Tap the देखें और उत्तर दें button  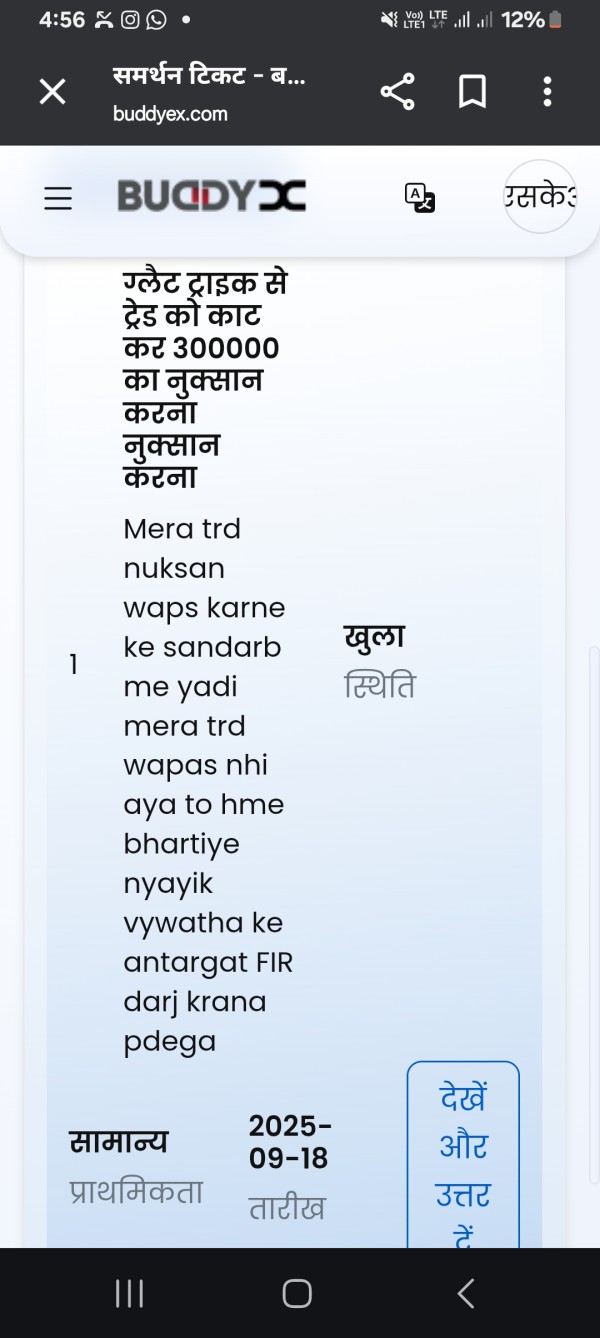pos(463,1155)
